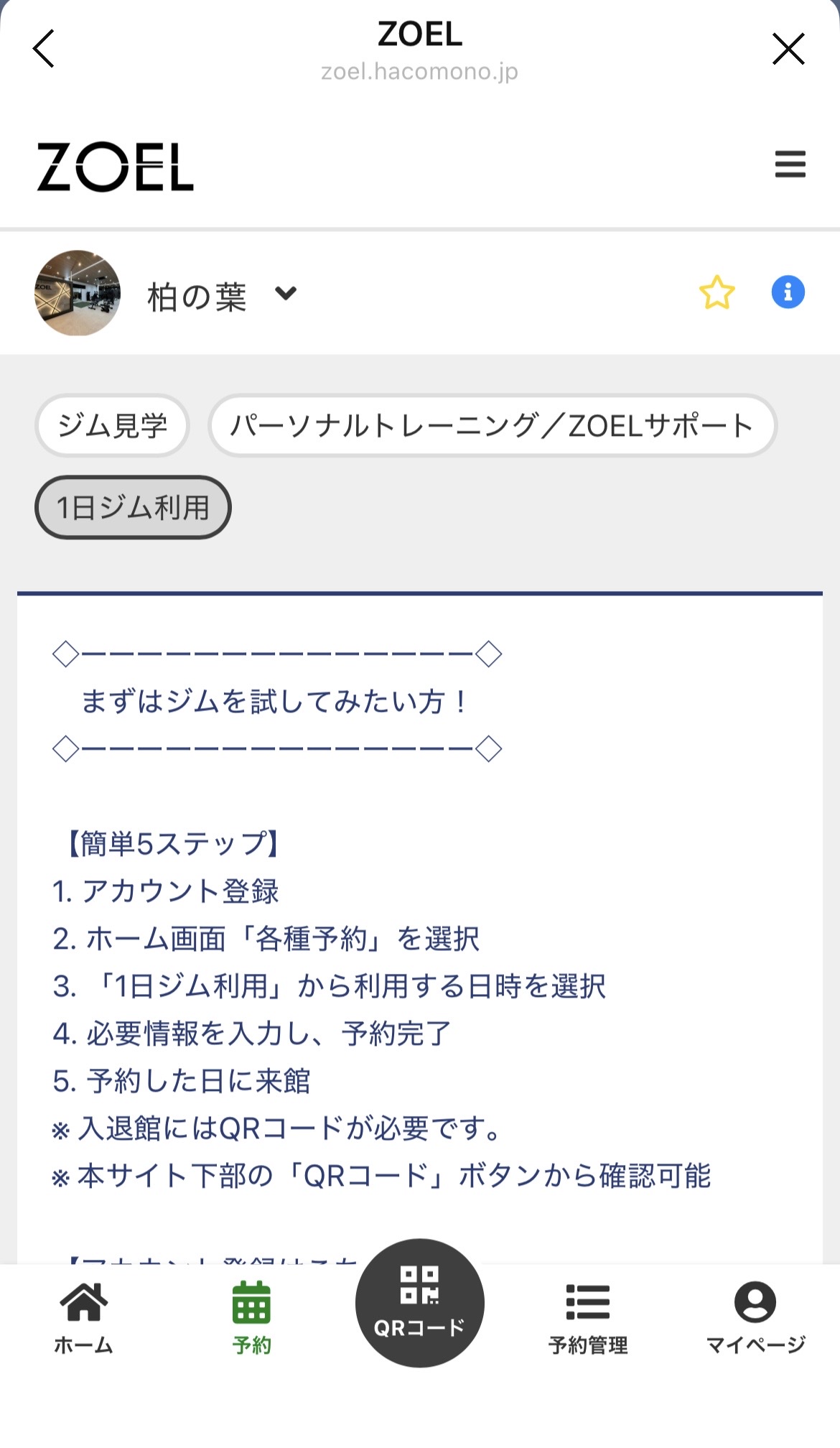Open the 予約管理 tab
This screenshot has height=1448, width=840.
(588, 1317)
